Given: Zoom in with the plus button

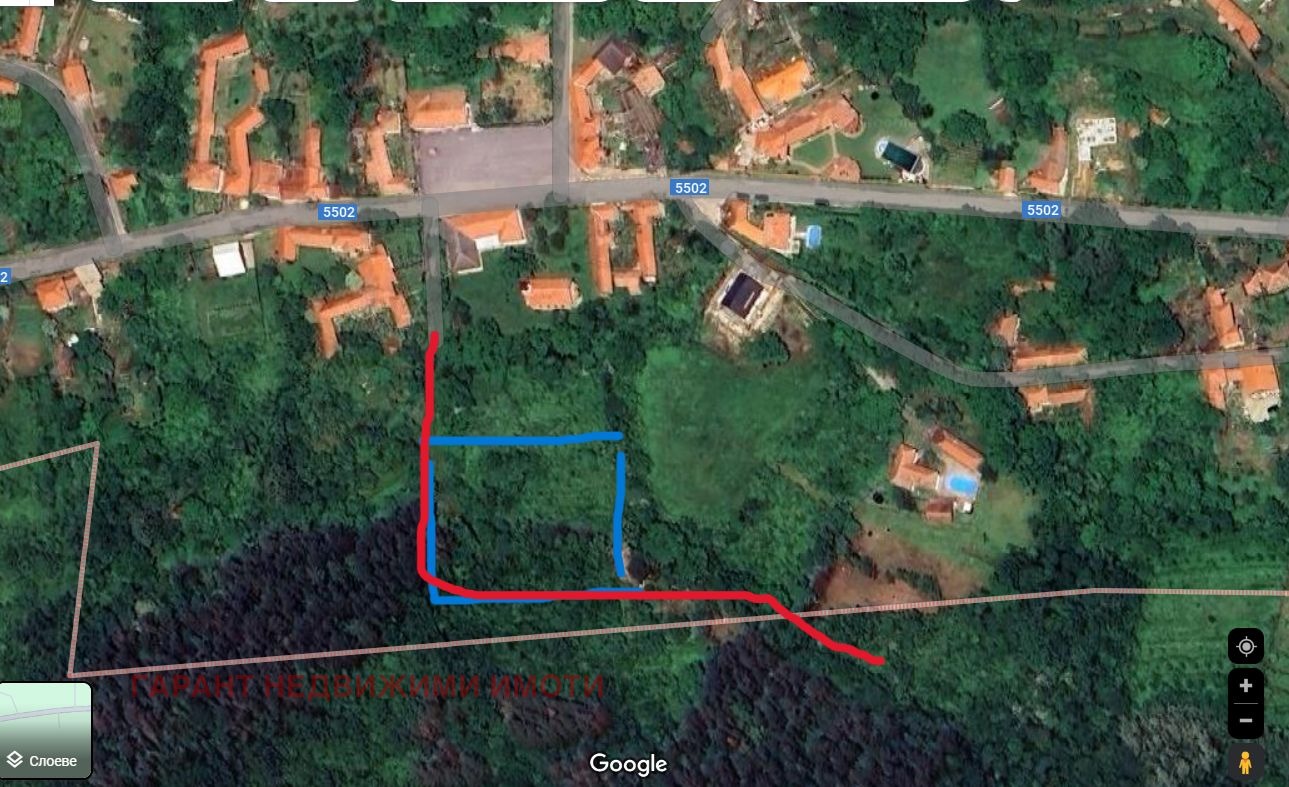Looking at the screenshot, I should [x=1246, y=687].
